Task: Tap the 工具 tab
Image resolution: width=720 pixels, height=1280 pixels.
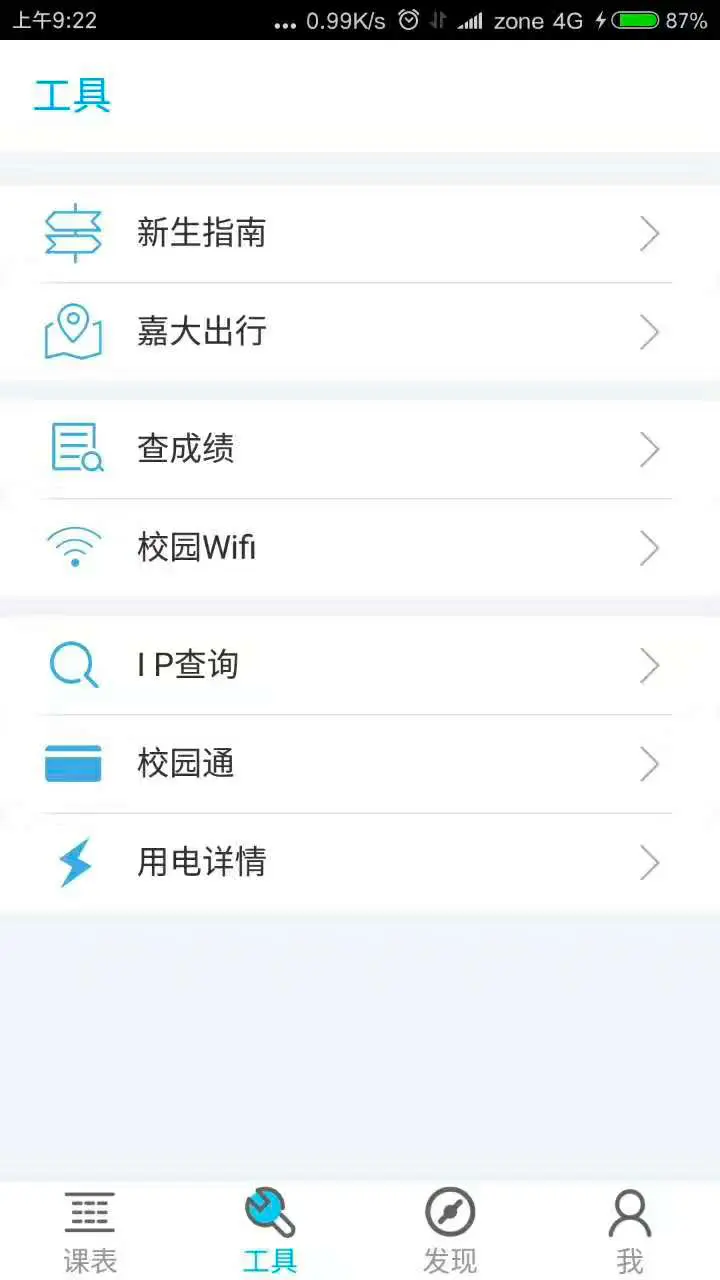Action: coord(270,1231)
